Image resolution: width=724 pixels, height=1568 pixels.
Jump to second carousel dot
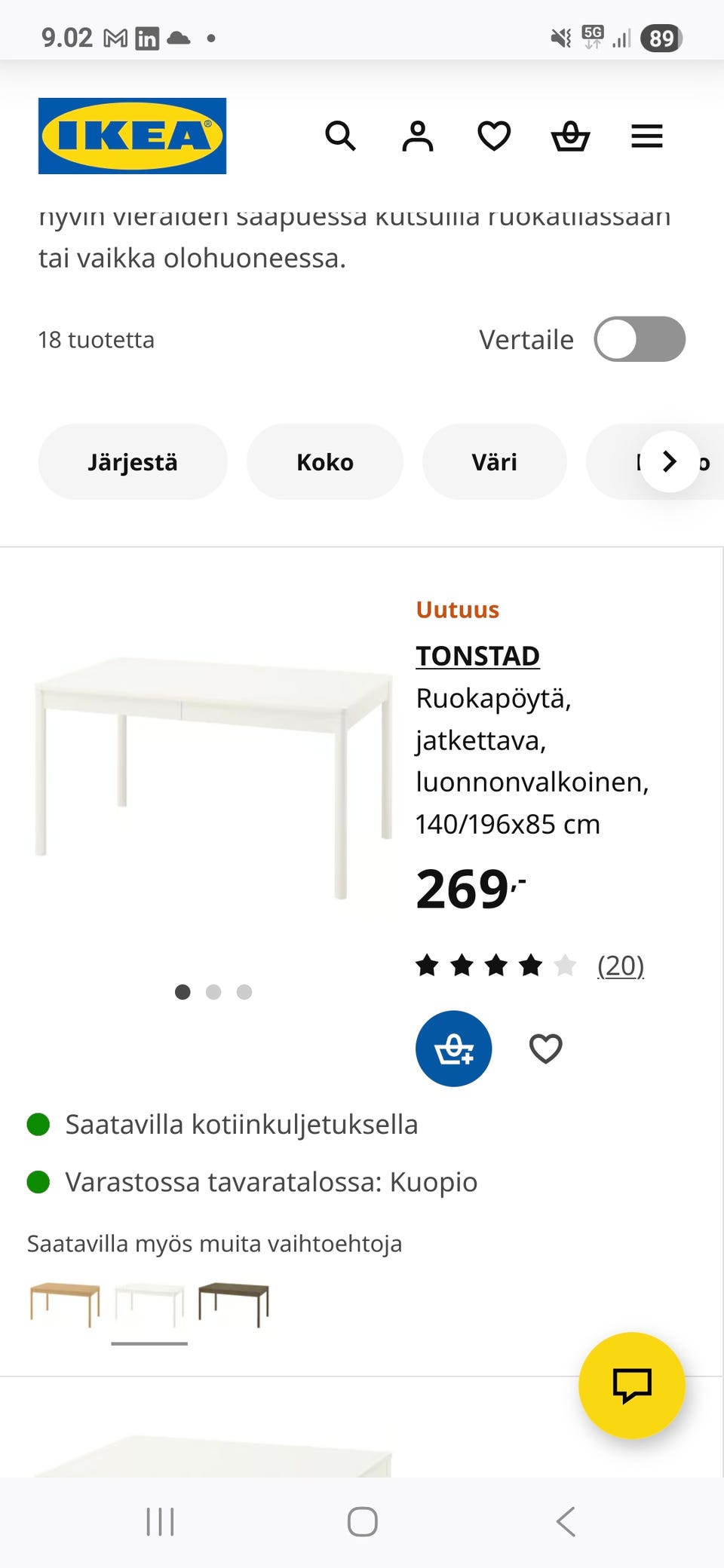(213, 993)
